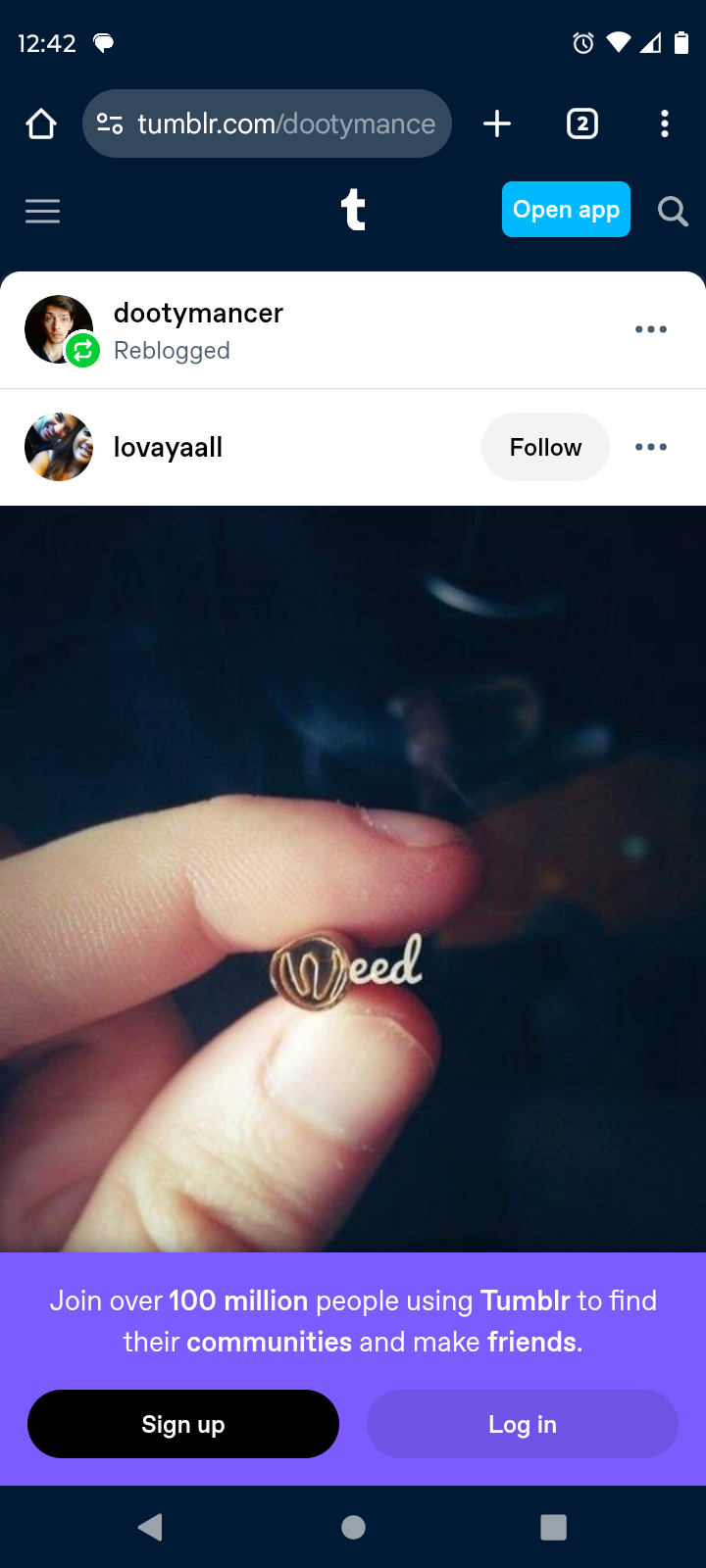Viewport: 706px width, 1568px height.
Task: Open Tumblr search
Action: click(x=673, y=211)
